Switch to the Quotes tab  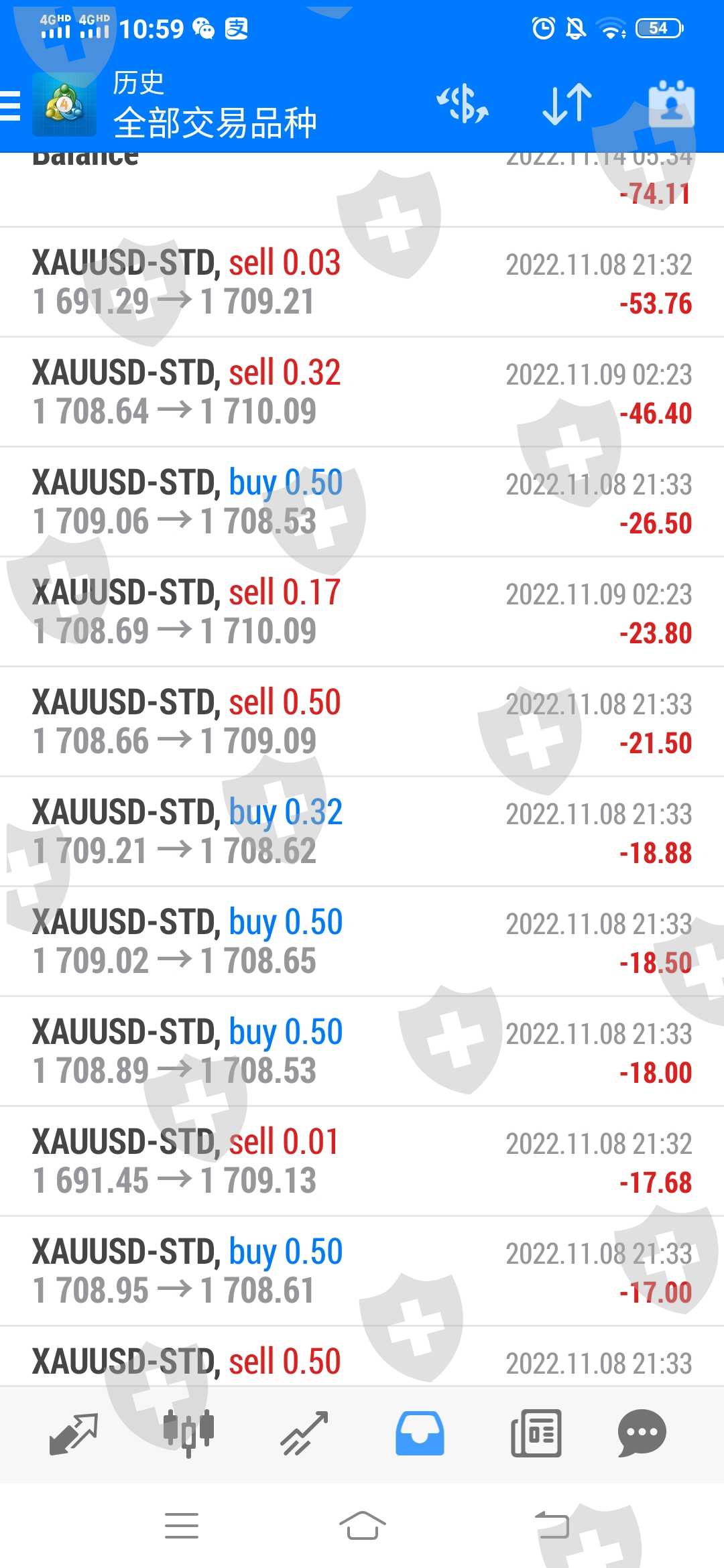pyautogui.click(x=74, y=1433)
